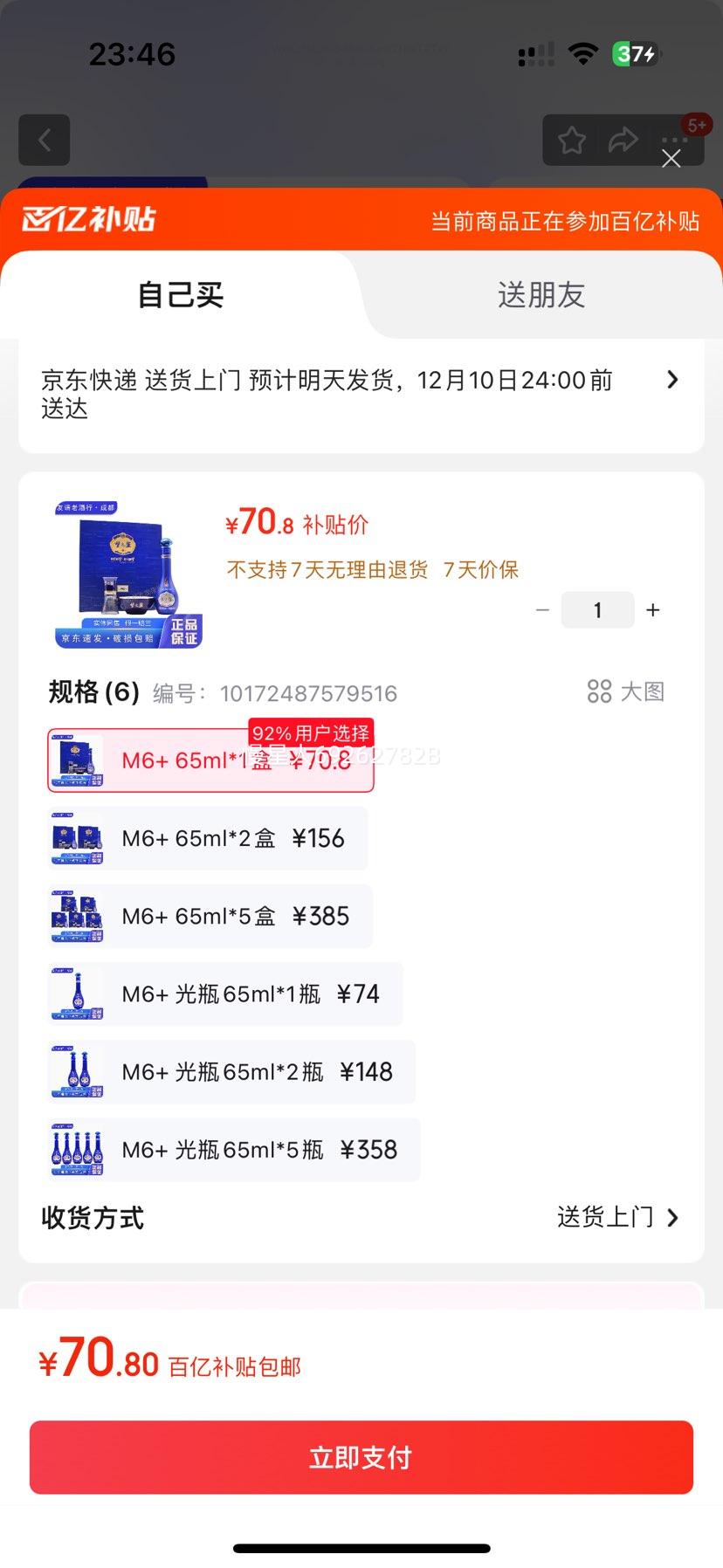Choose the M6+ 65ml*2盒 ¥156 option
The height and width of the screenshot is (1568, 723).
[208, 839]
